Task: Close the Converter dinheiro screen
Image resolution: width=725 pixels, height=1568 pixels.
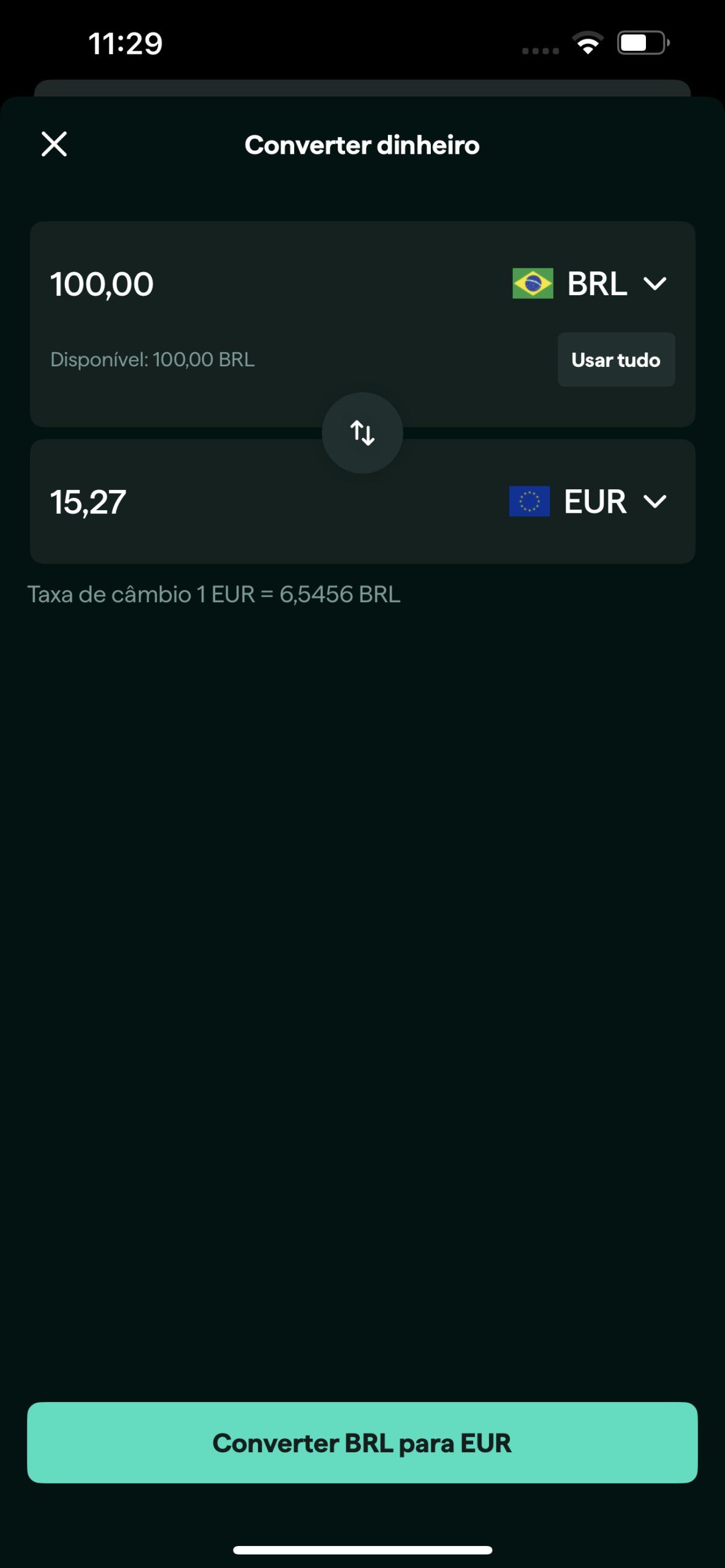Action: point(54,145)
